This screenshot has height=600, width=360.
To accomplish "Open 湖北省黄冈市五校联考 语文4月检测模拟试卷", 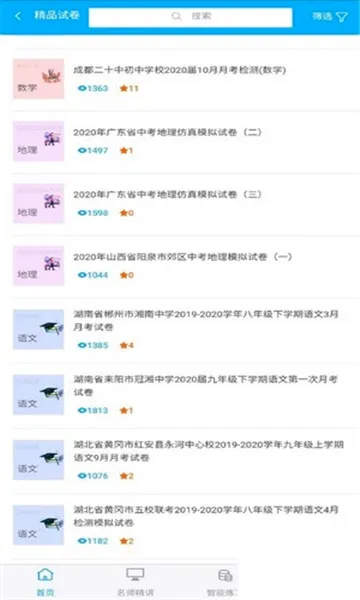I will tap(186, 526).
